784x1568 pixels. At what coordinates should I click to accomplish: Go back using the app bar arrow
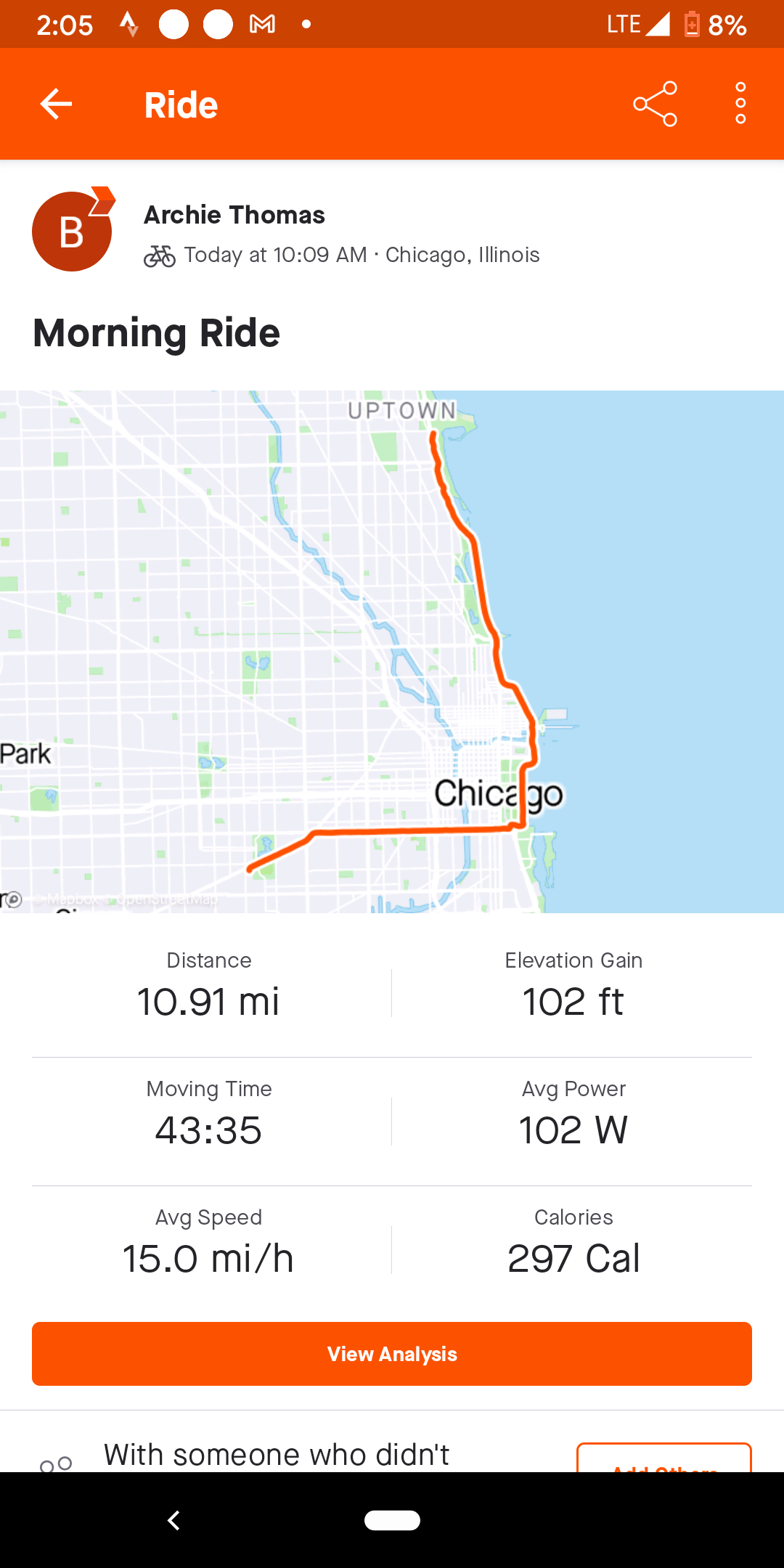[x=56, y=105]
